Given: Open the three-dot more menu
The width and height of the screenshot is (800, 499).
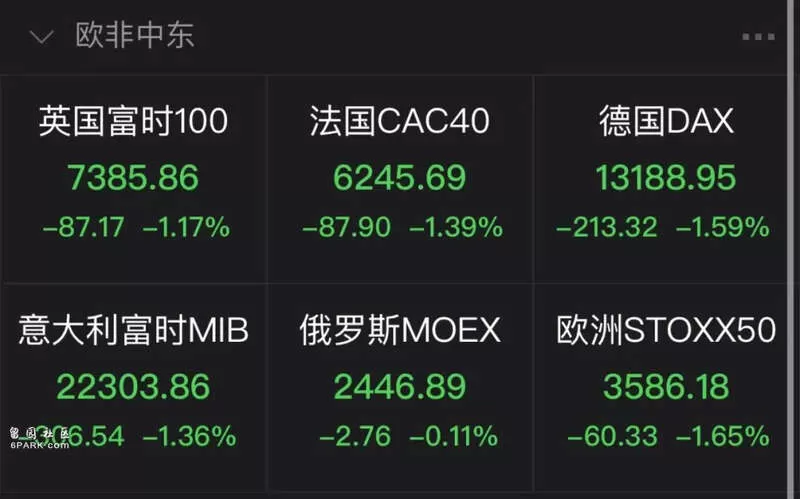Looking at the screenshot, I should (x=758, y=37).
